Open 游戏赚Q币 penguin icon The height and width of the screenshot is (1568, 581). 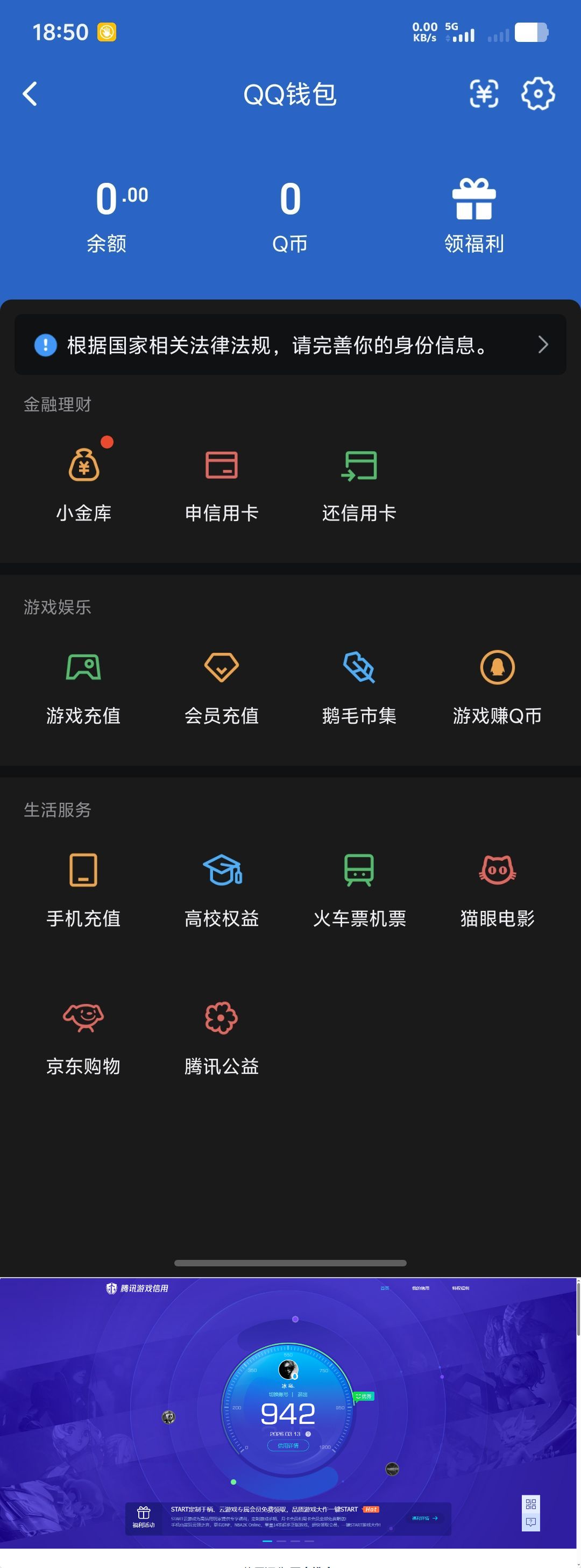(498, 667)
